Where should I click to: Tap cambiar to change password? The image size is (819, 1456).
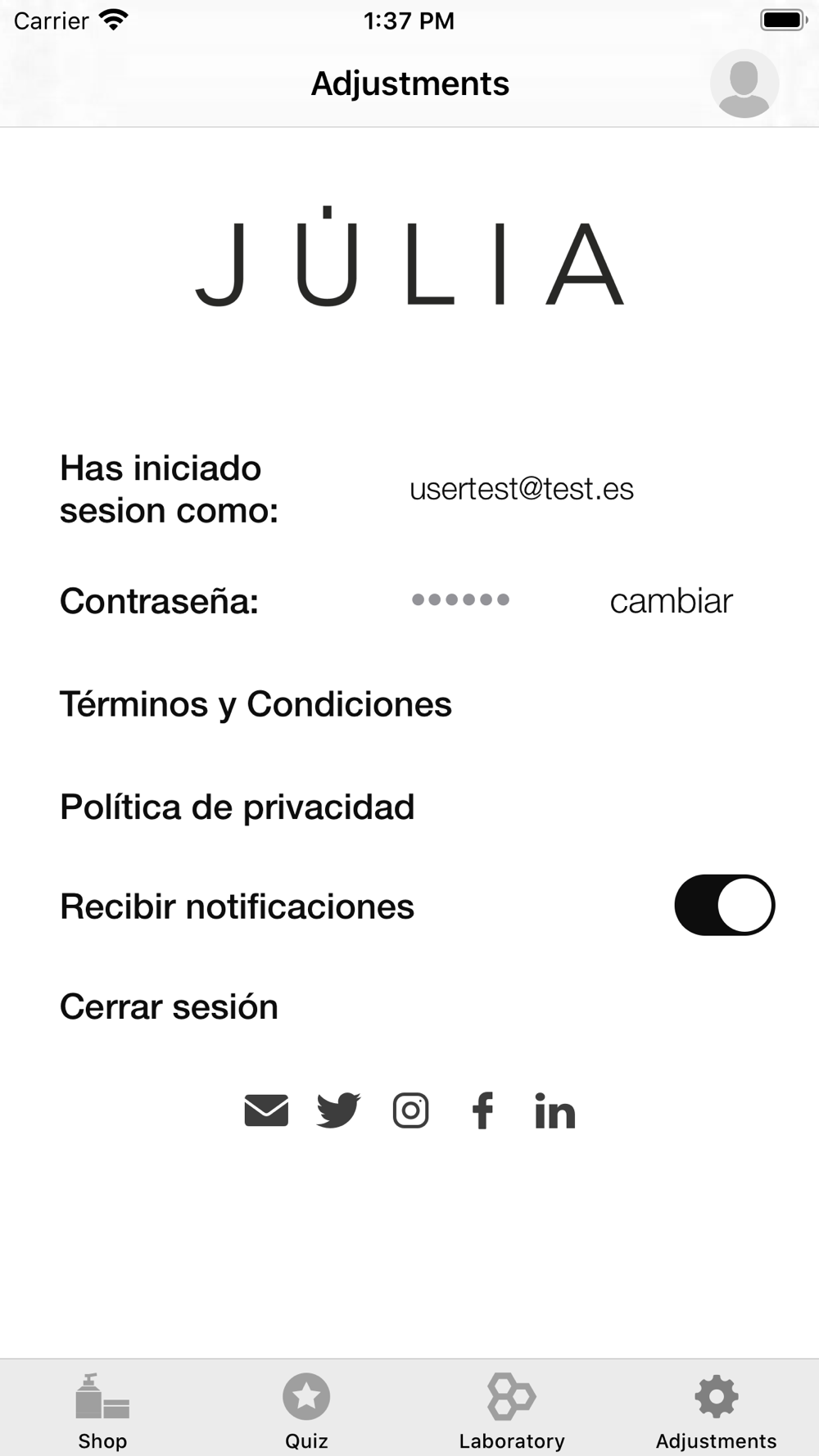coord(671,601)
